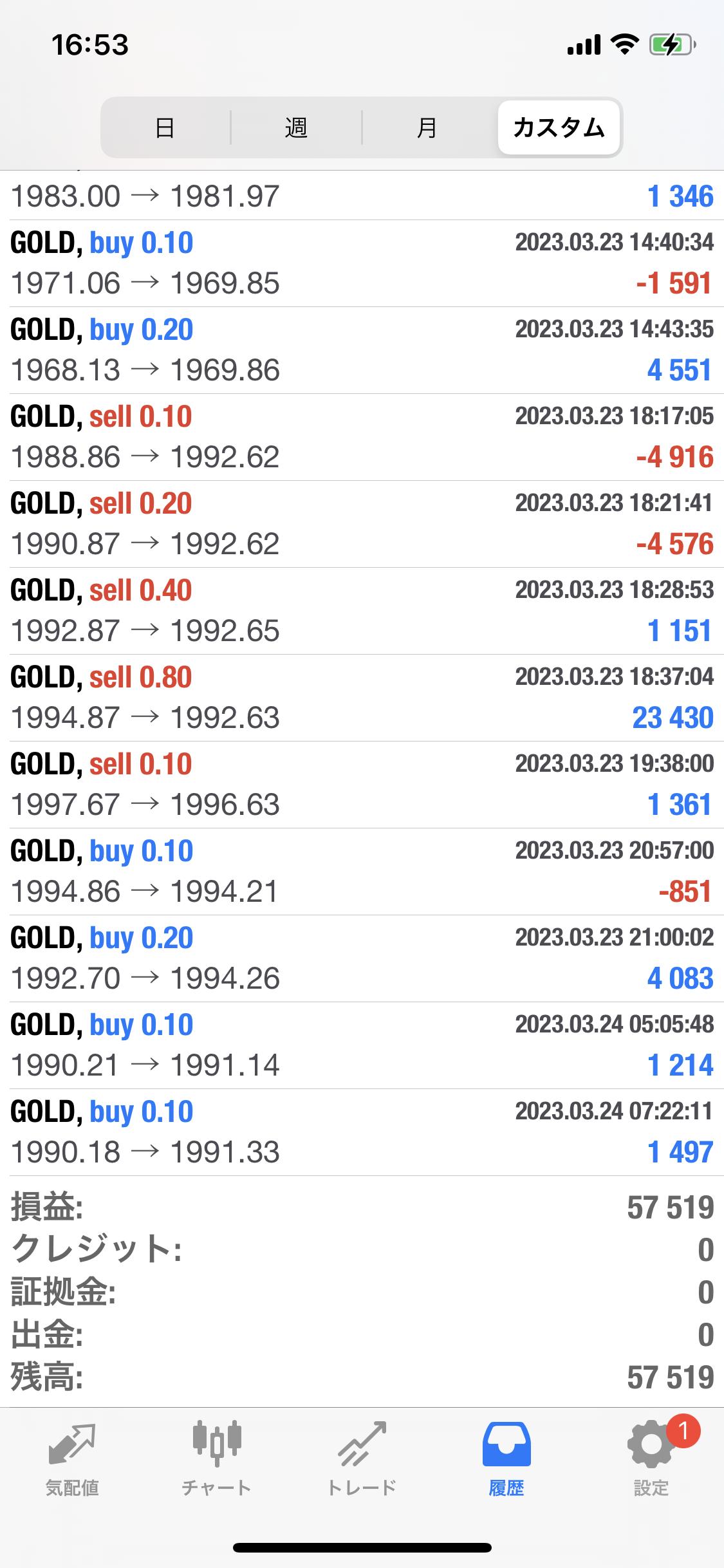Expand the GOLD buy 0.20 trade at 21:00:02

[362, 958]
